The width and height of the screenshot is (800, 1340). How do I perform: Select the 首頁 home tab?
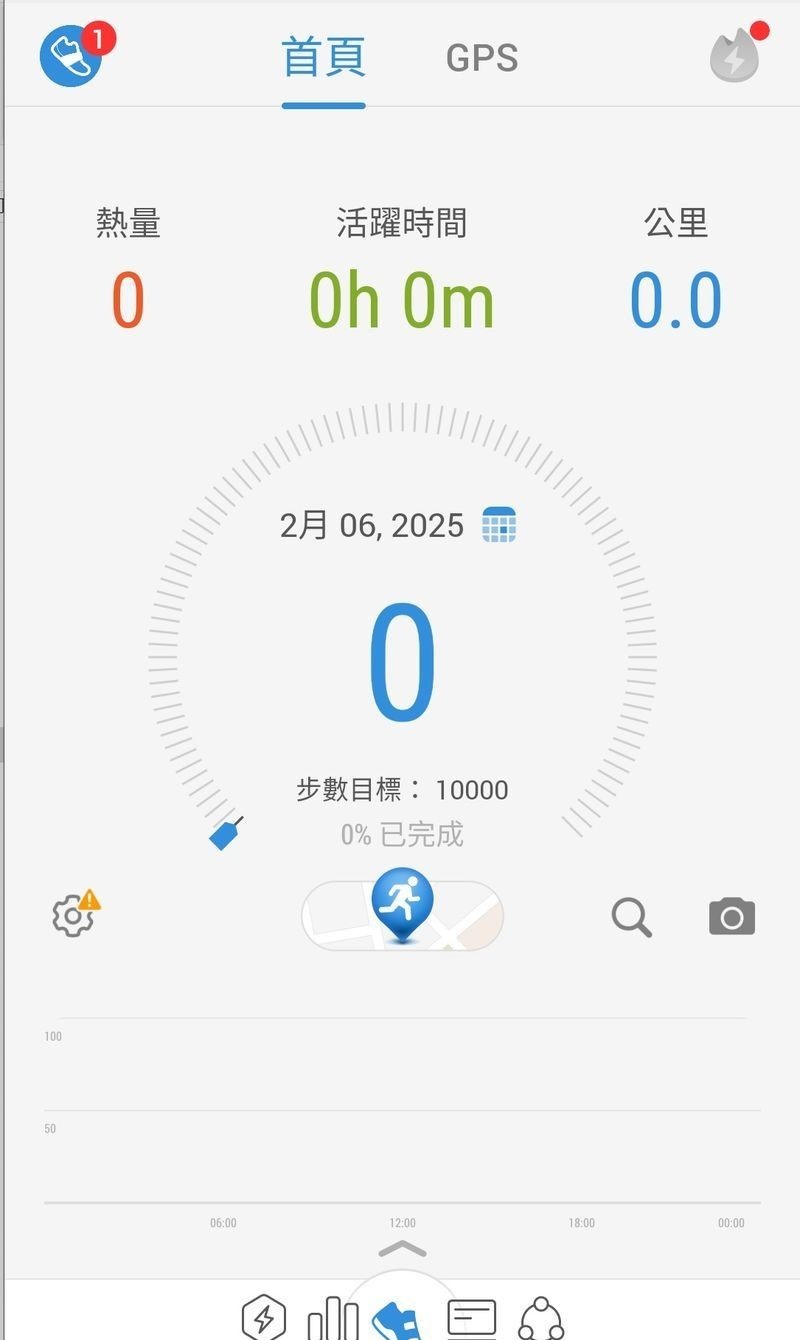pos(322,58)
